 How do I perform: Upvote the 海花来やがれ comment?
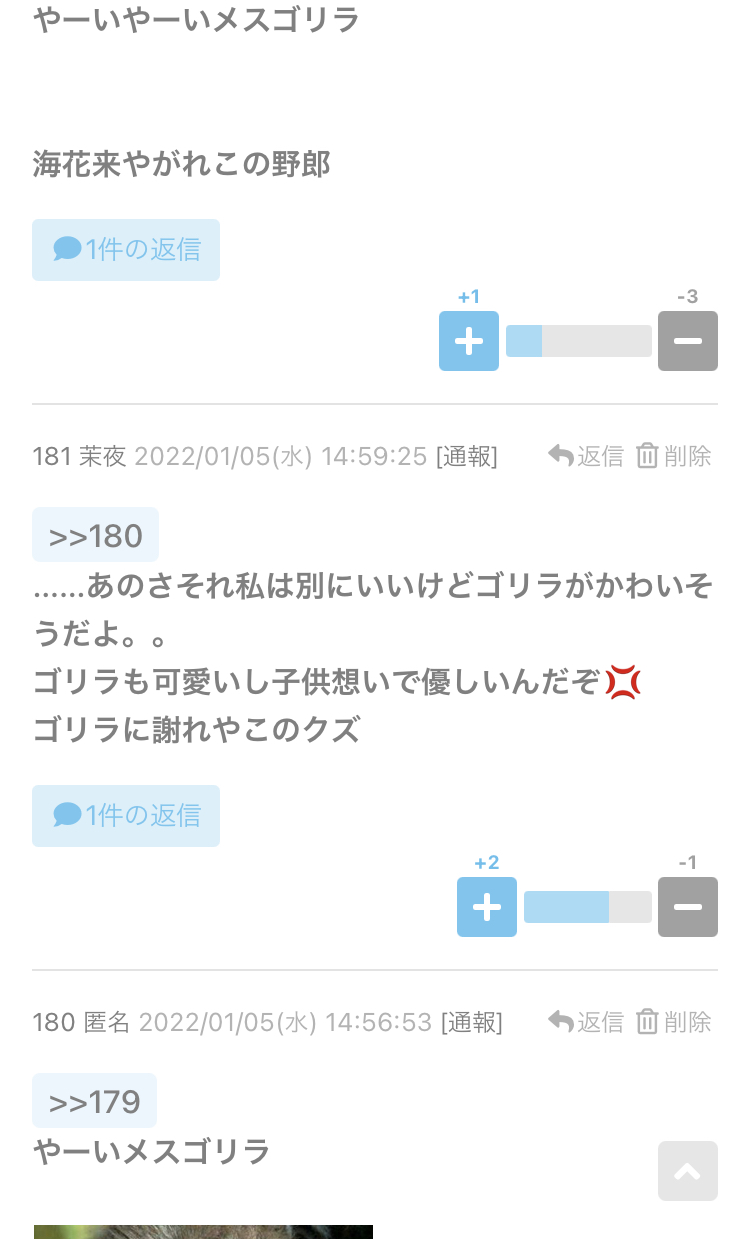coord(468,341)
